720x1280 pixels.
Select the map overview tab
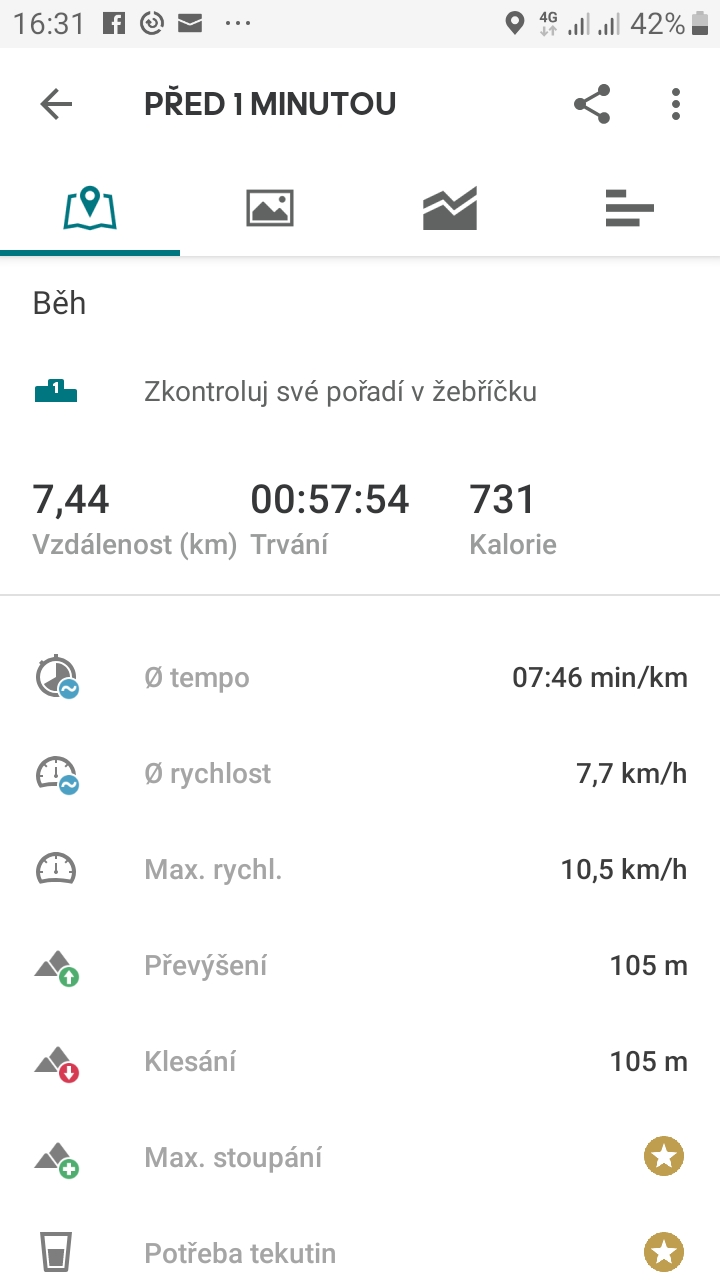click(x=90, y=208)
